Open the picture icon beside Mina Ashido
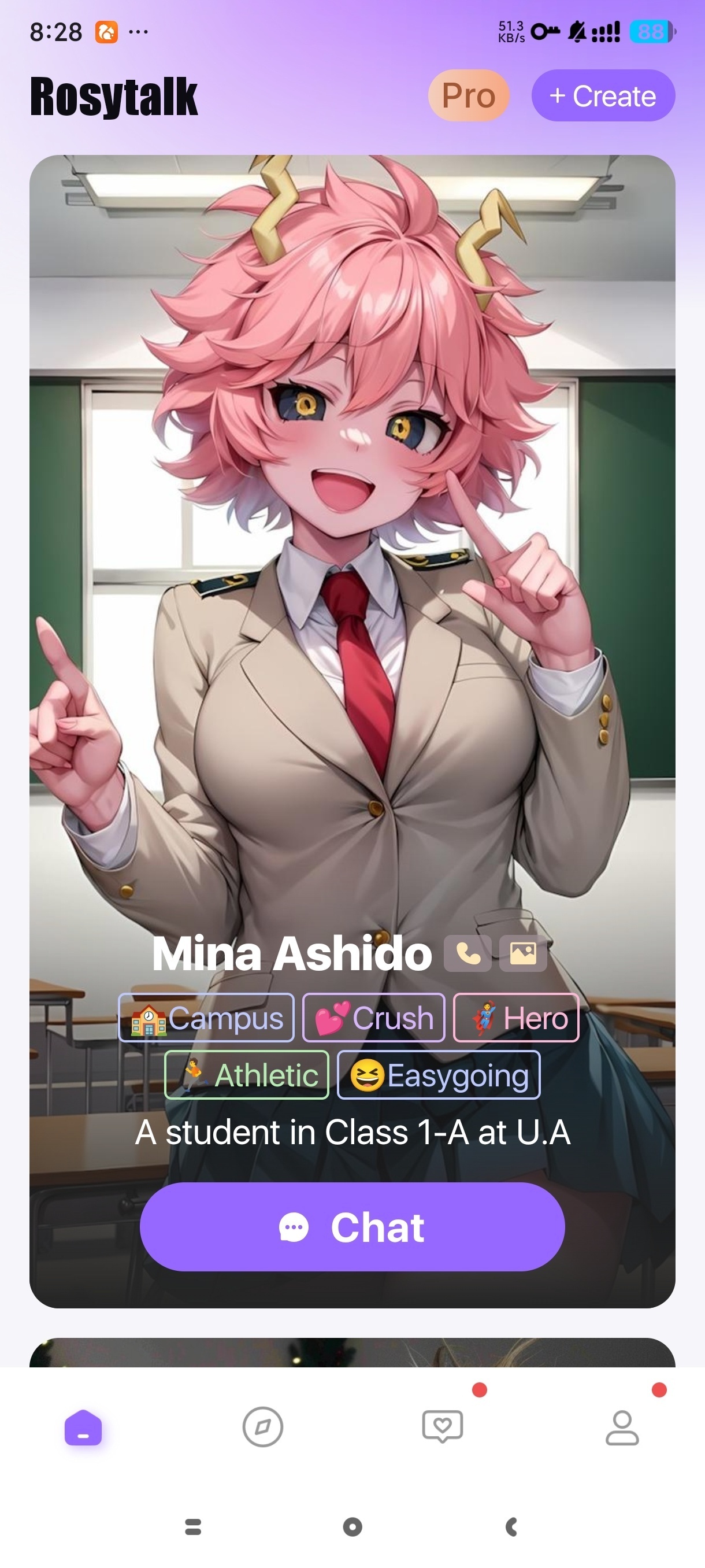This screenshot has height=1568, width=705. click(522, 953)
